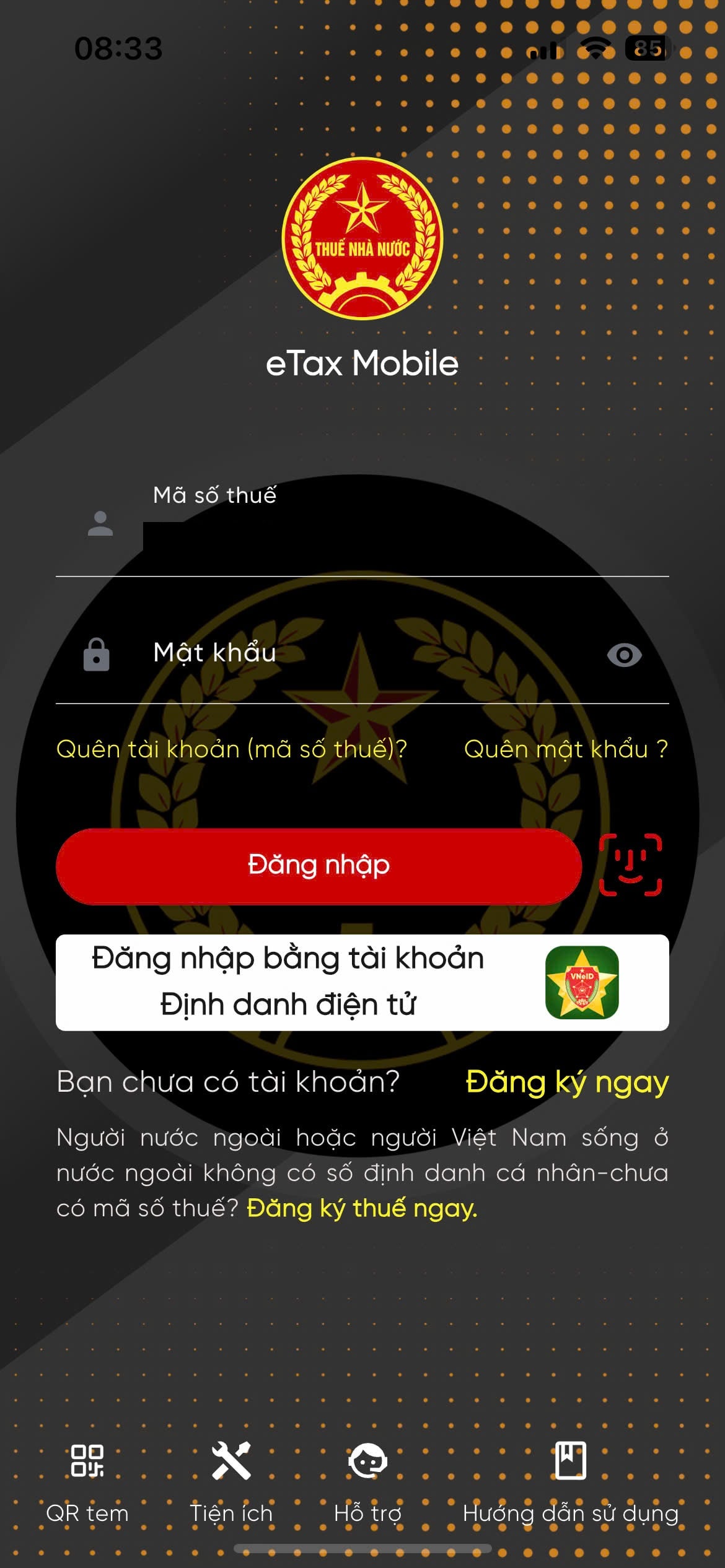Sign in with Định danh điện tử account

(x=362, y=982)
